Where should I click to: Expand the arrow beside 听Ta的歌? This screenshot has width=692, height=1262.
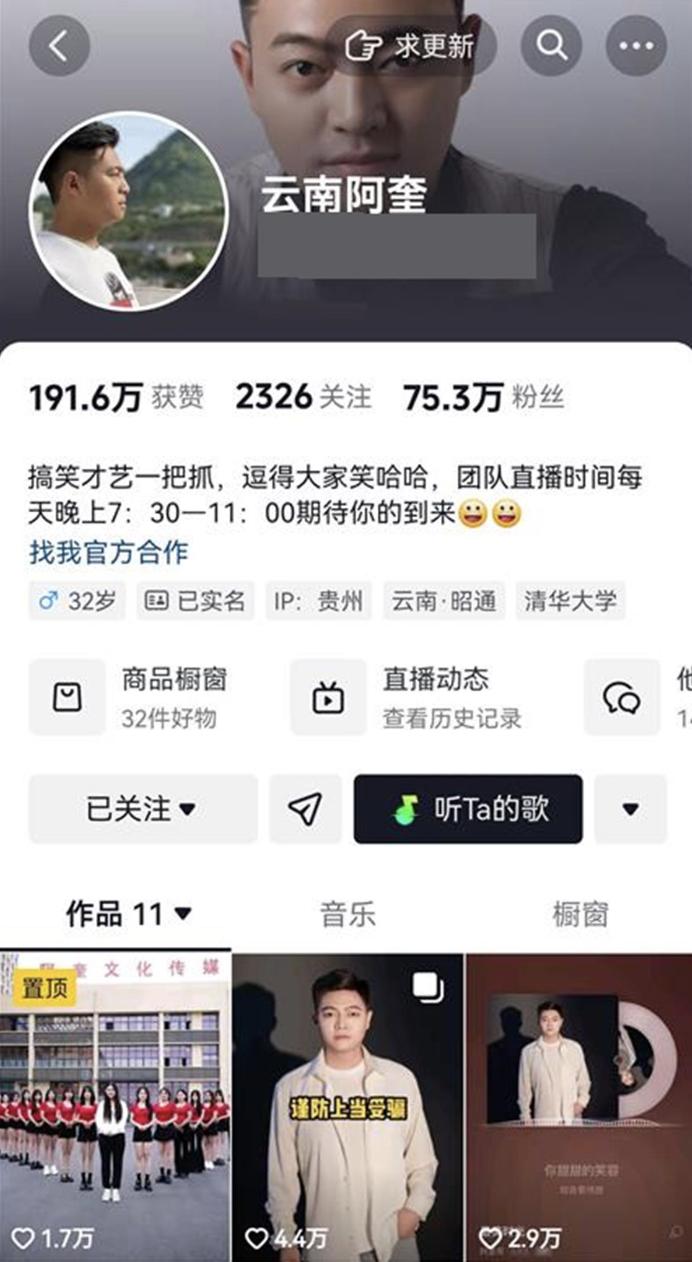point(630,809)
